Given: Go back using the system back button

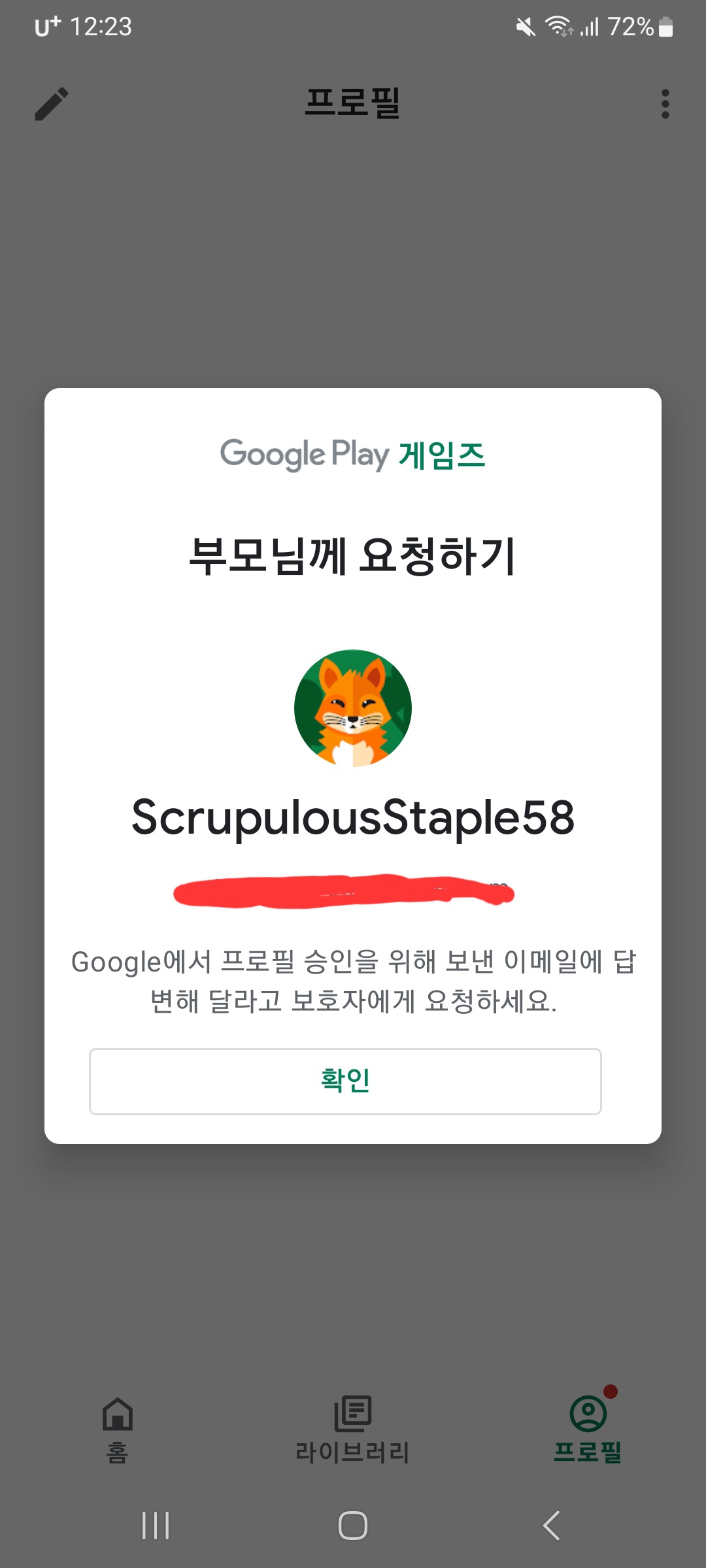Looking at the screenshot, I should pyautogui.click(x=551, y=1526).
